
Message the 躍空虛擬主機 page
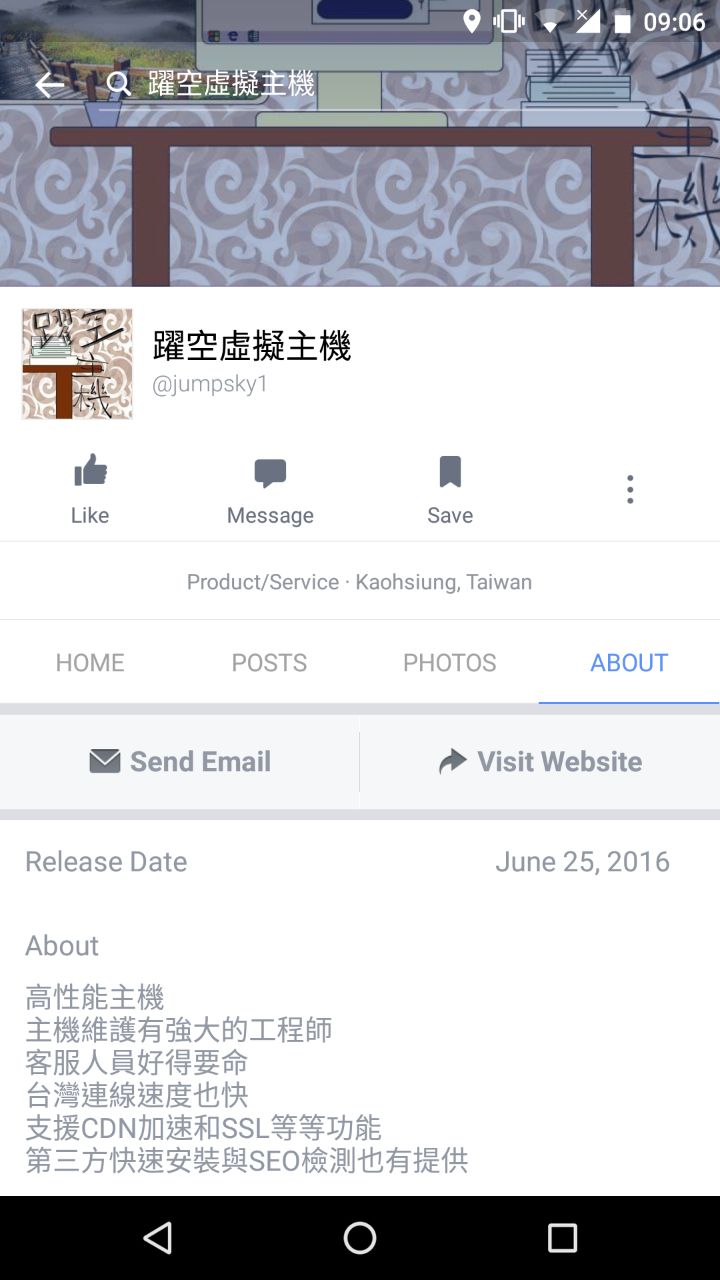[x=270, y=489]
